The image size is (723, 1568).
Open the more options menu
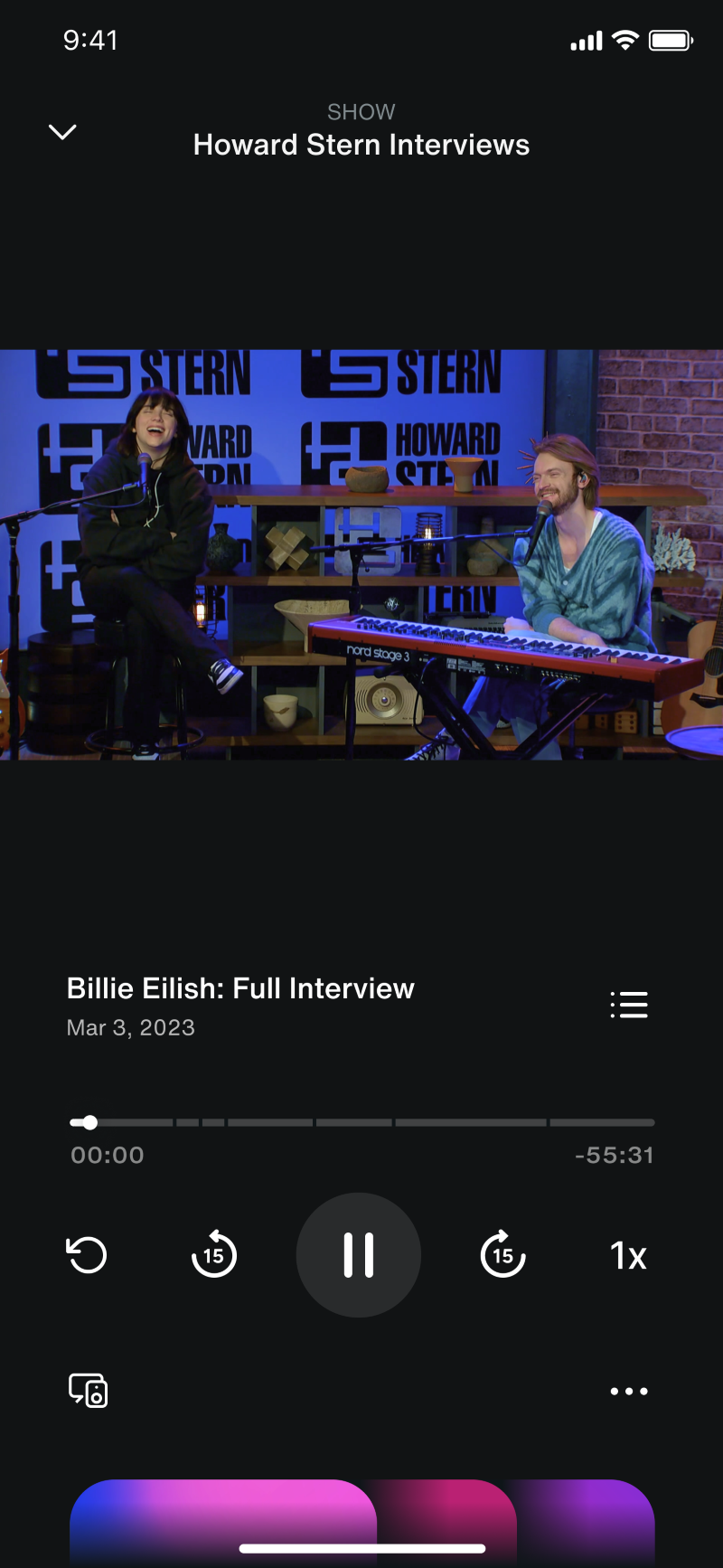click(x=629, y=1391)
